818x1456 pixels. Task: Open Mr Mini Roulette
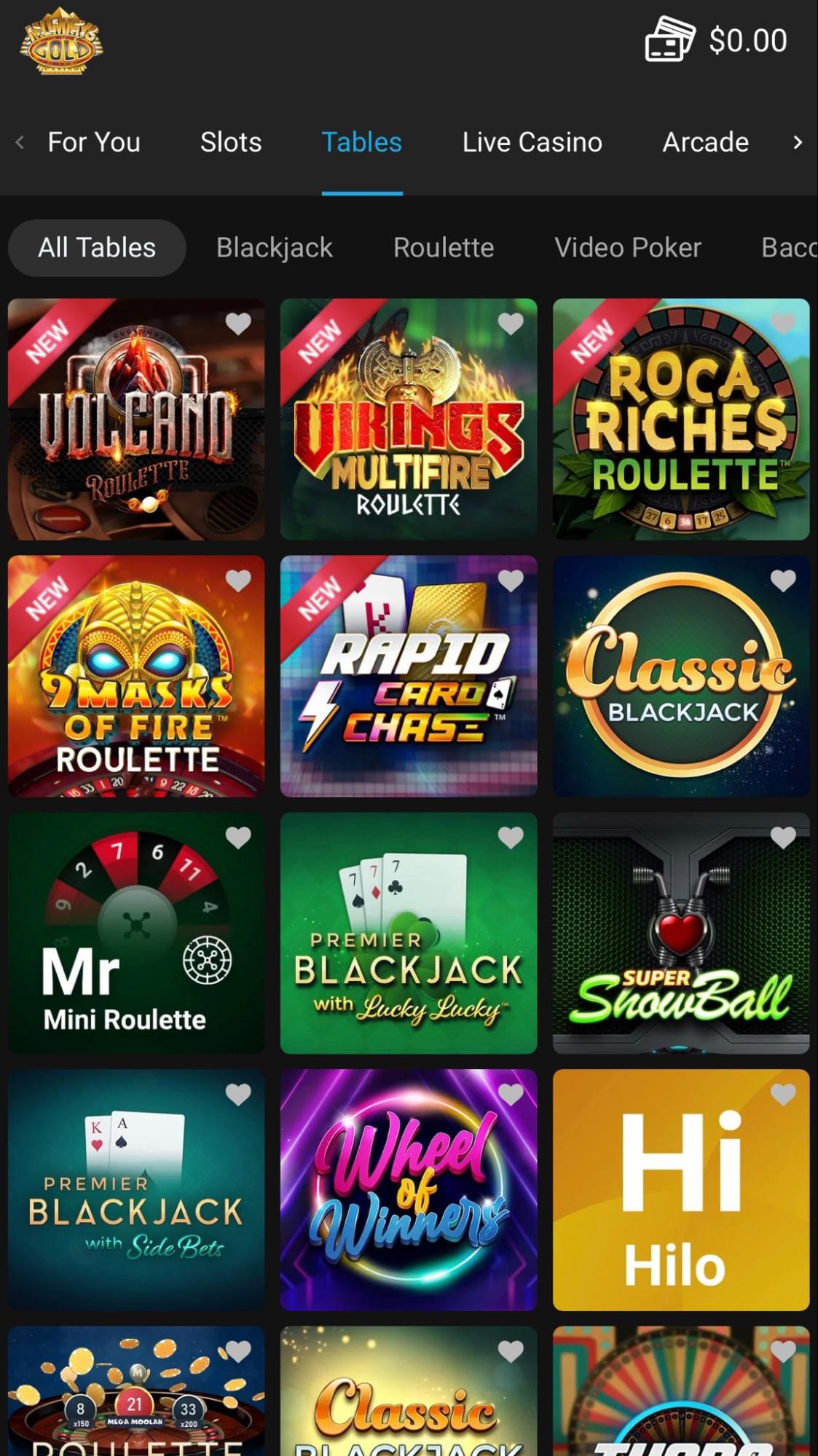(x=136, y=940)
